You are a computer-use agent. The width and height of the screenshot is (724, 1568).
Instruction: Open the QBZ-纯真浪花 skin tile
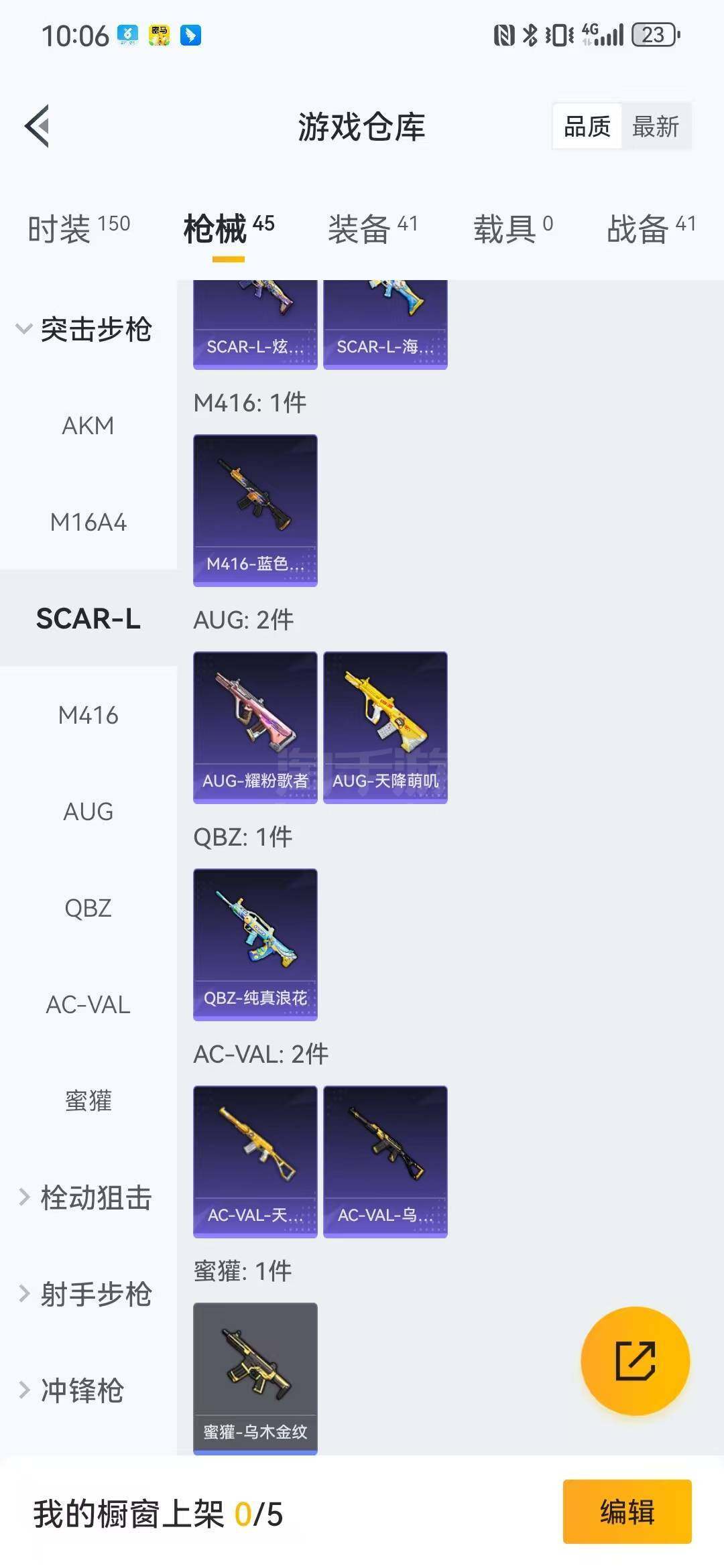255,945
